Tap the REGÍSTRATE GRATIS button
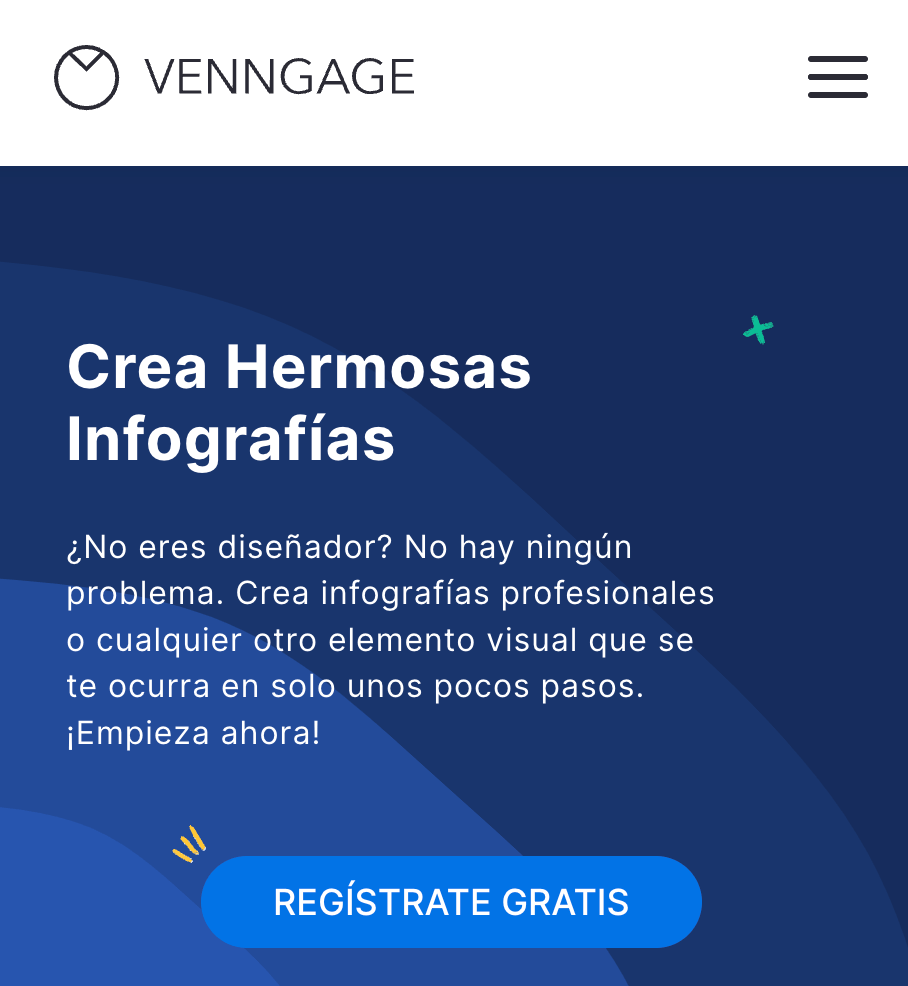The width and height of the screenshot is (908, 986). (x=451, y=902)
